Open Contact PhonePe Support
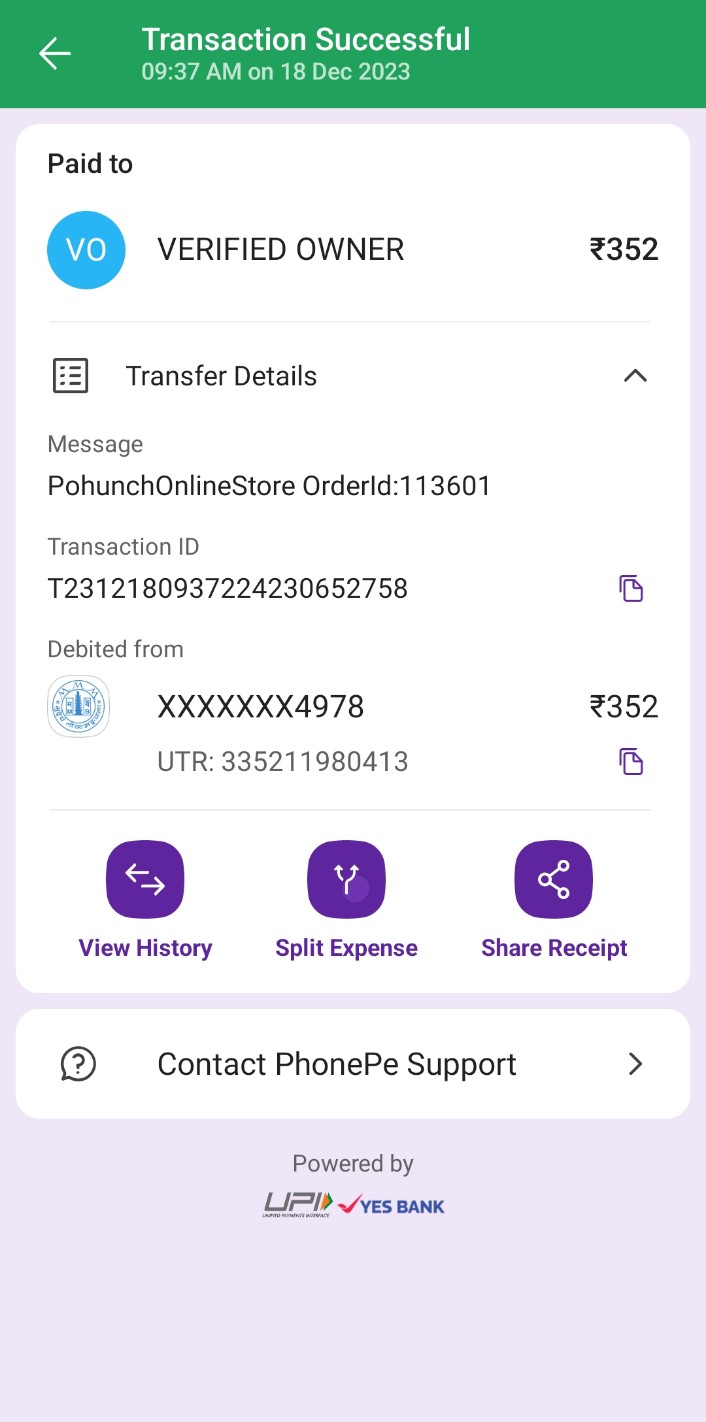 tap(353, 1064)
